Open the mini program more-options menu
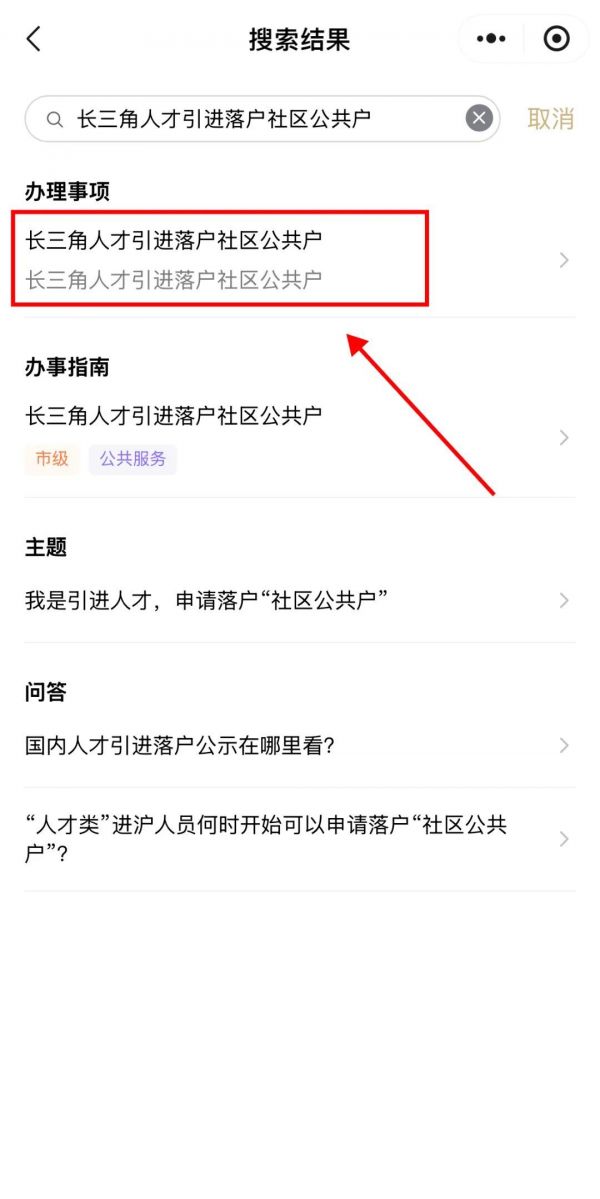 pos(491,39)
